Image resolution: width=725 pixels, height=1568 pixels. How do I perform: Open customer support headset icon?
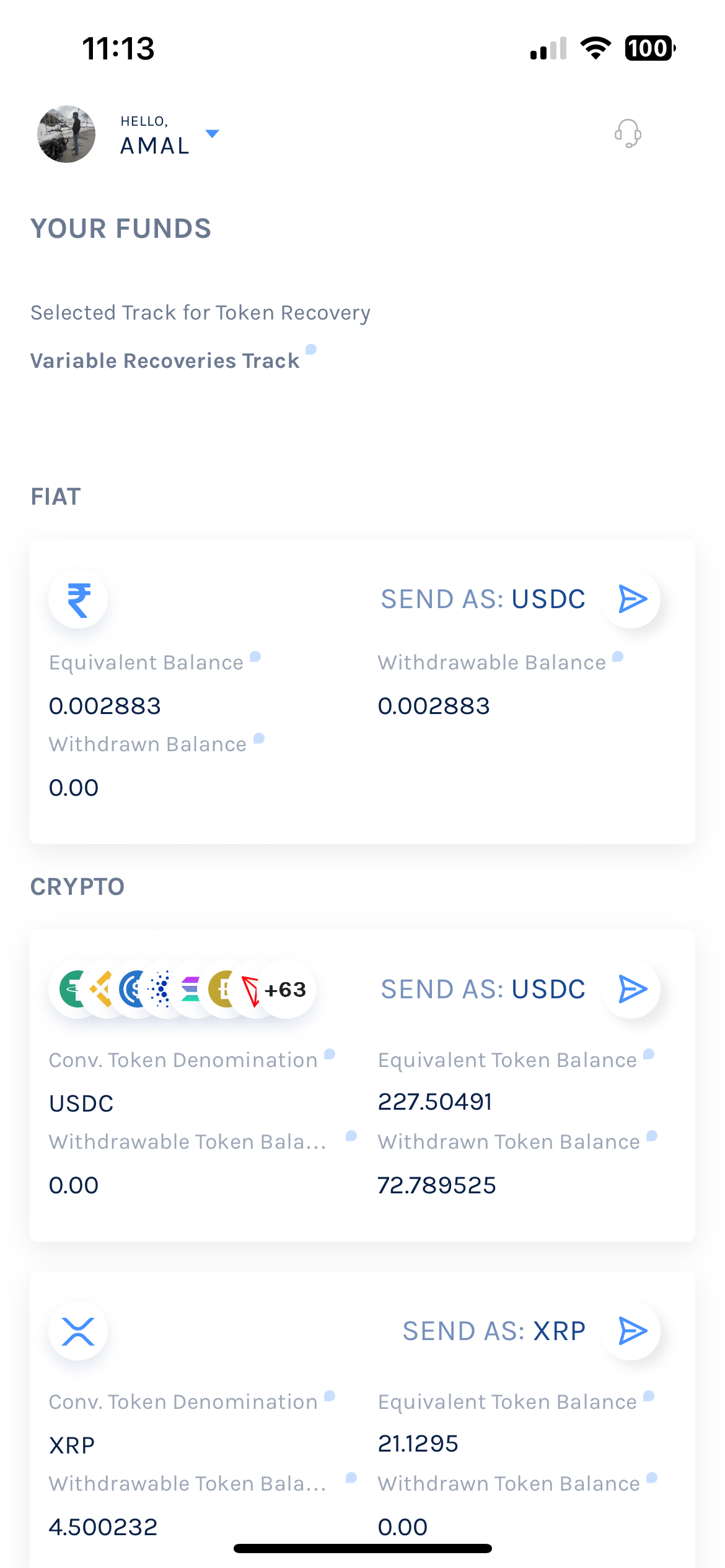pos(627,133)
